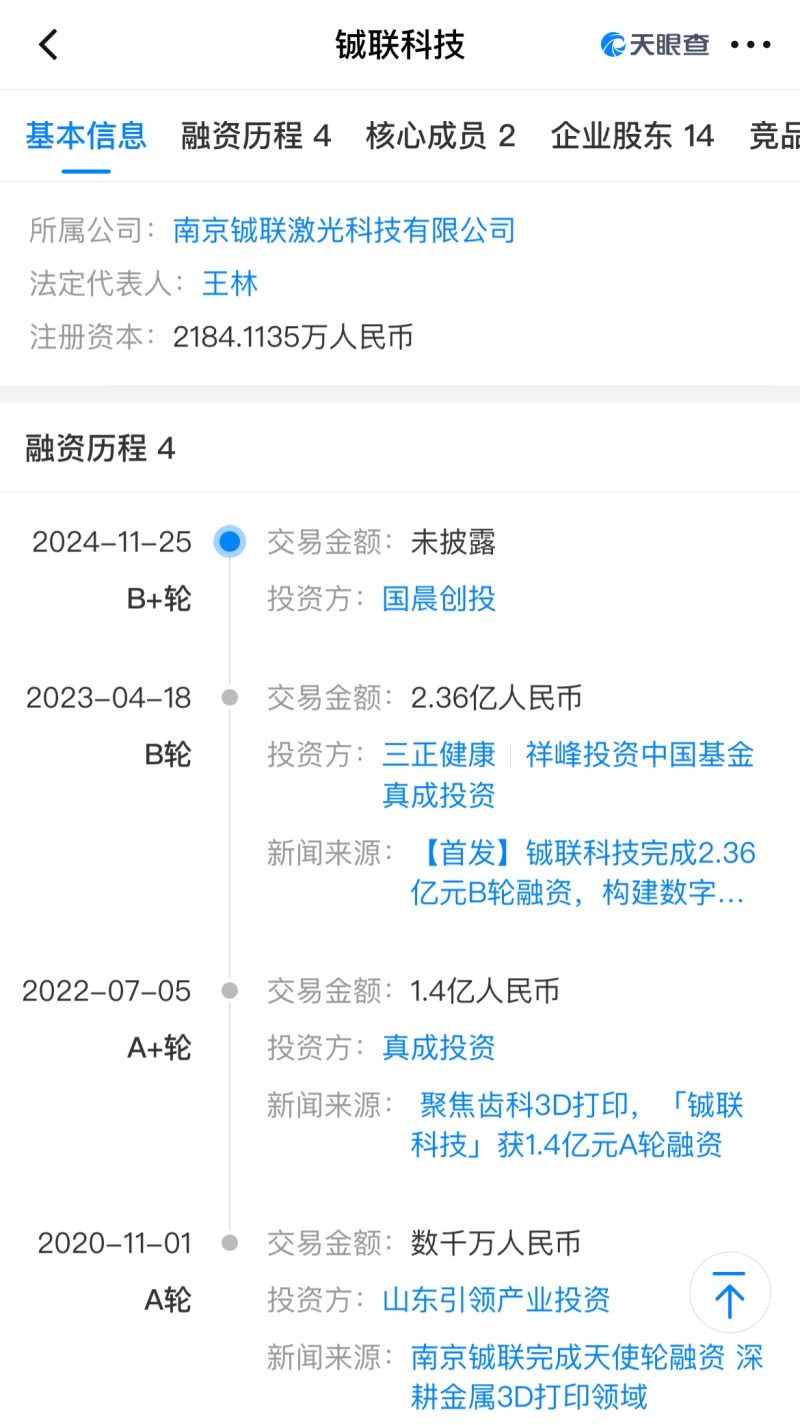The width and height of the screenshot is (800, 1425).
Task: Read the 聚焦齿科3D打印 news article
Action: point(577,1125)
